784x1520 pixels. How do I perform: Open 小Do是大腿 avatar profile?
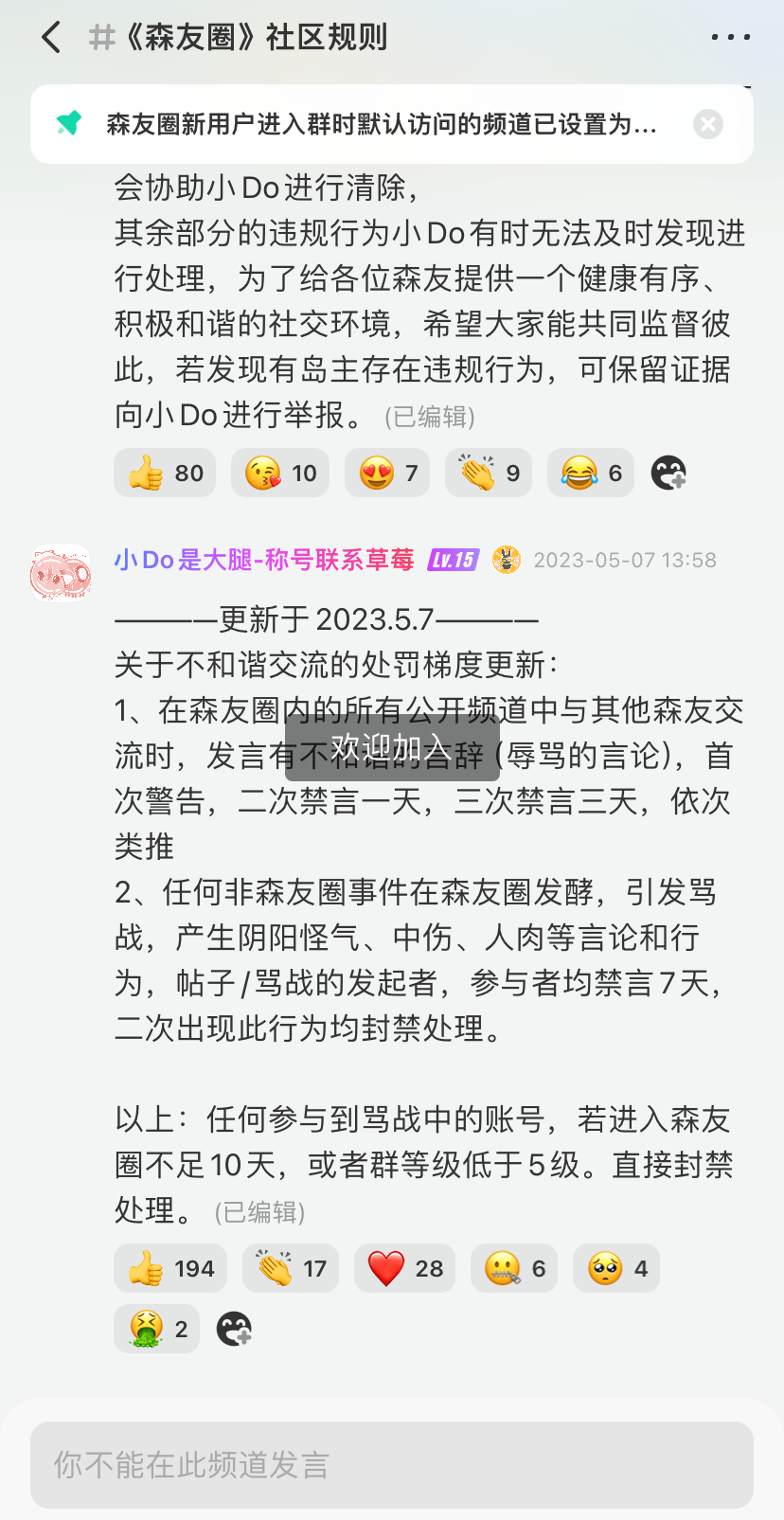[x=61, y=572]
